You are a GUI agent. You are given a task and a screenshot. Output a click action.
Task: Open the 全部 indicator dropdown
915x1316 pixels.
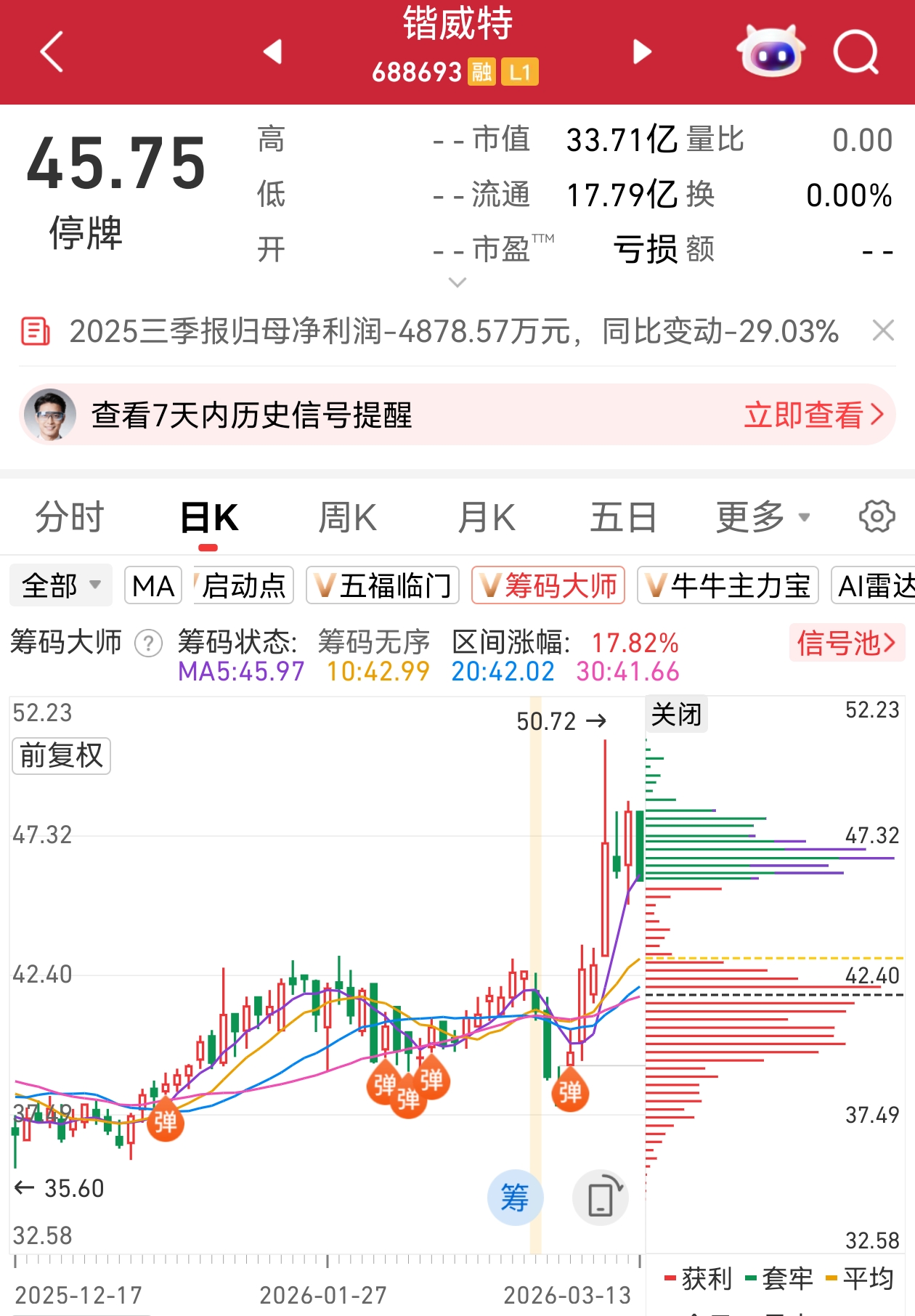click(x=61, y=585)
